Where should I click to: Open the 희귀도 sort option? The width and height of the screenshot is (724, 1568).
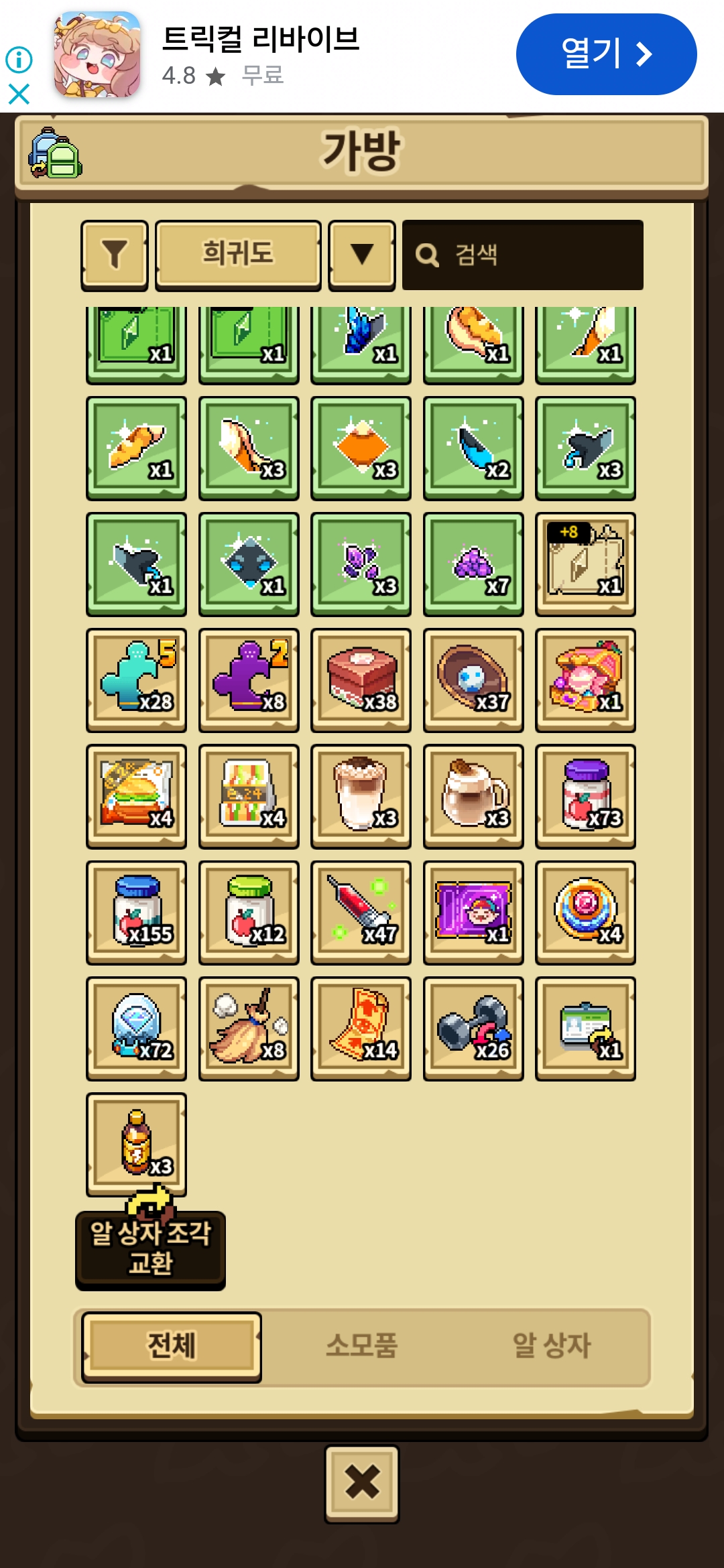click(x=238, y=255)
